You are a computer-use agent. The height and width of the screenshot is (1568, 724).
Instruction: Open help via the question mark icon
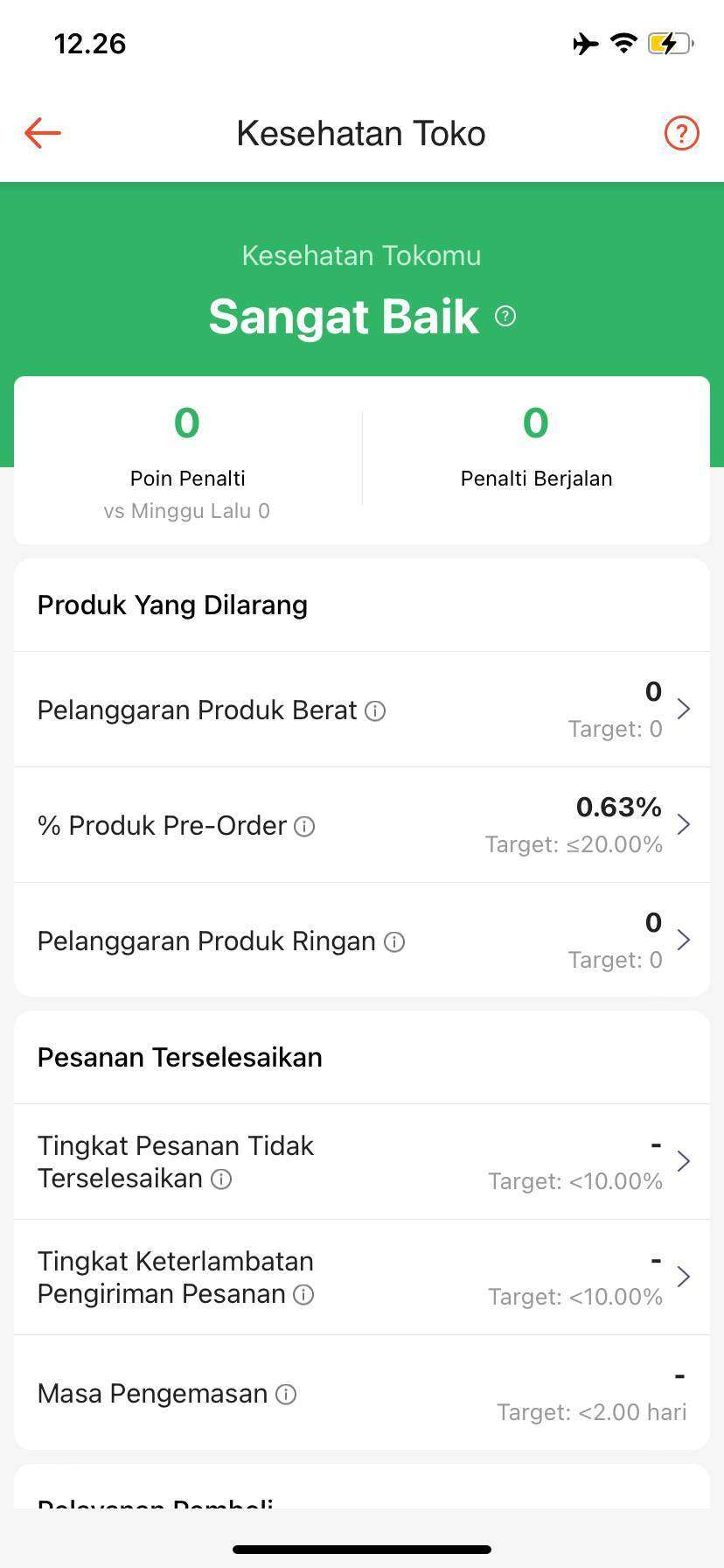(x=680, y=133)
